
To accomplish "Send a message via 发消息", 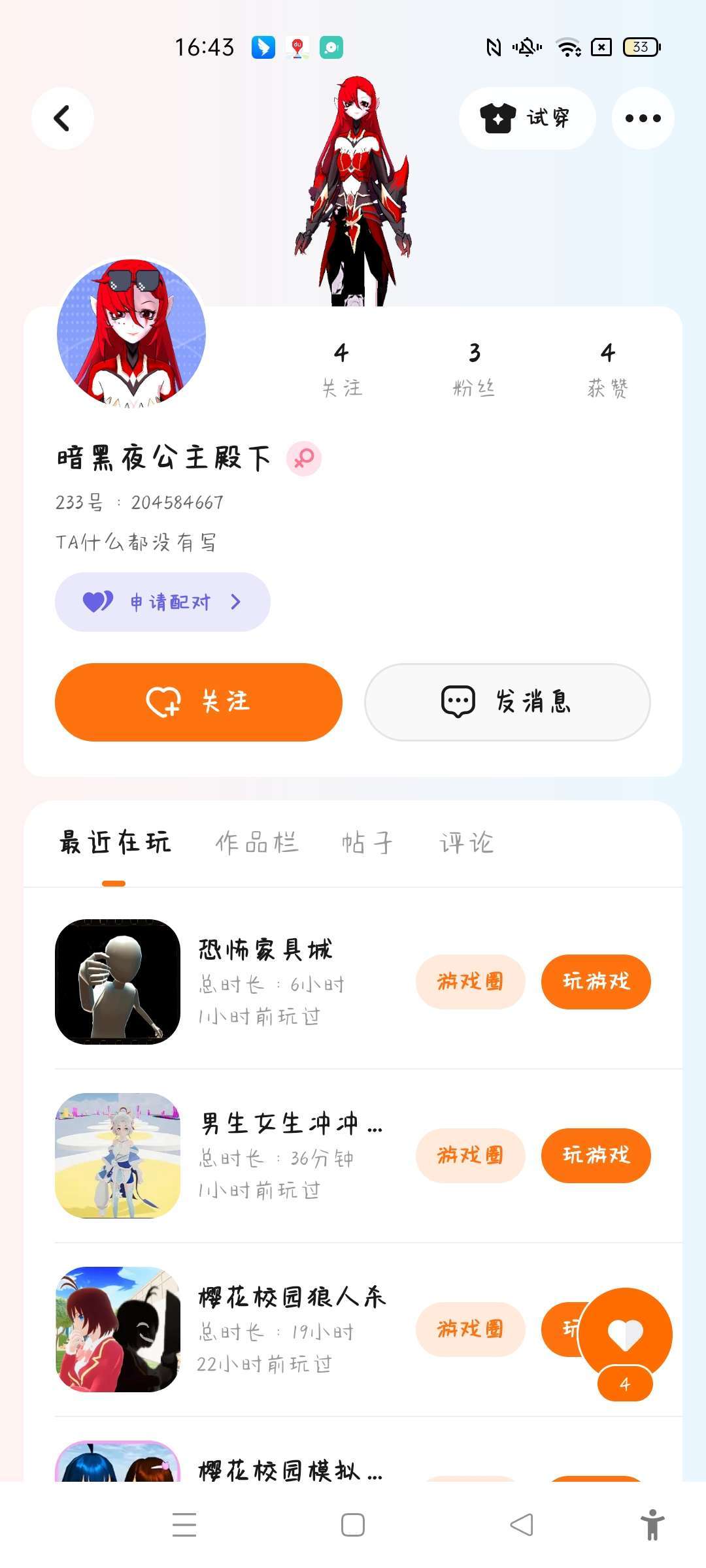I will point(507,702).
